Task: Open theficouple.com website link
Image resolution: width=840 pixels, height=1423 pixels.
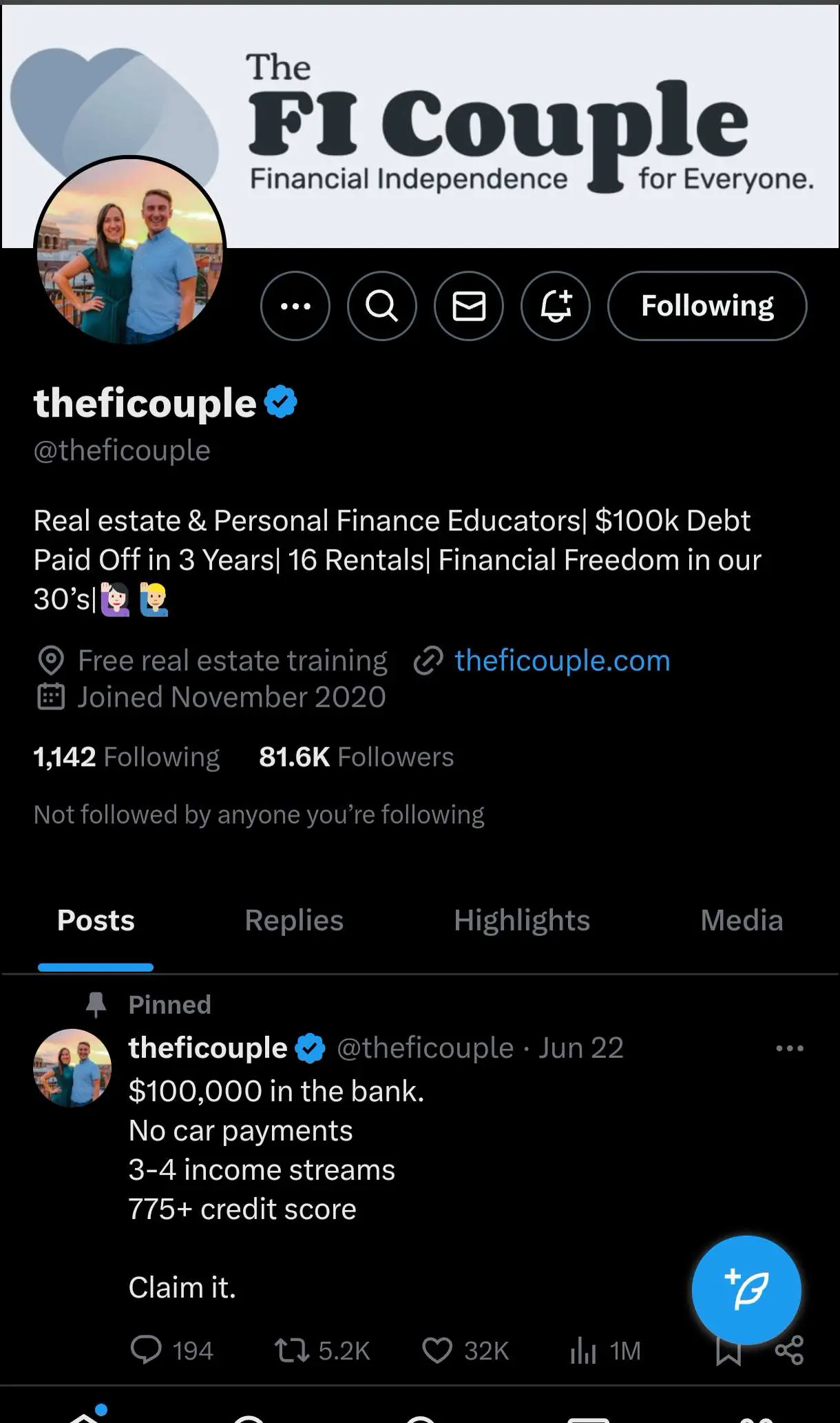Action: click(x=562, y=661)
